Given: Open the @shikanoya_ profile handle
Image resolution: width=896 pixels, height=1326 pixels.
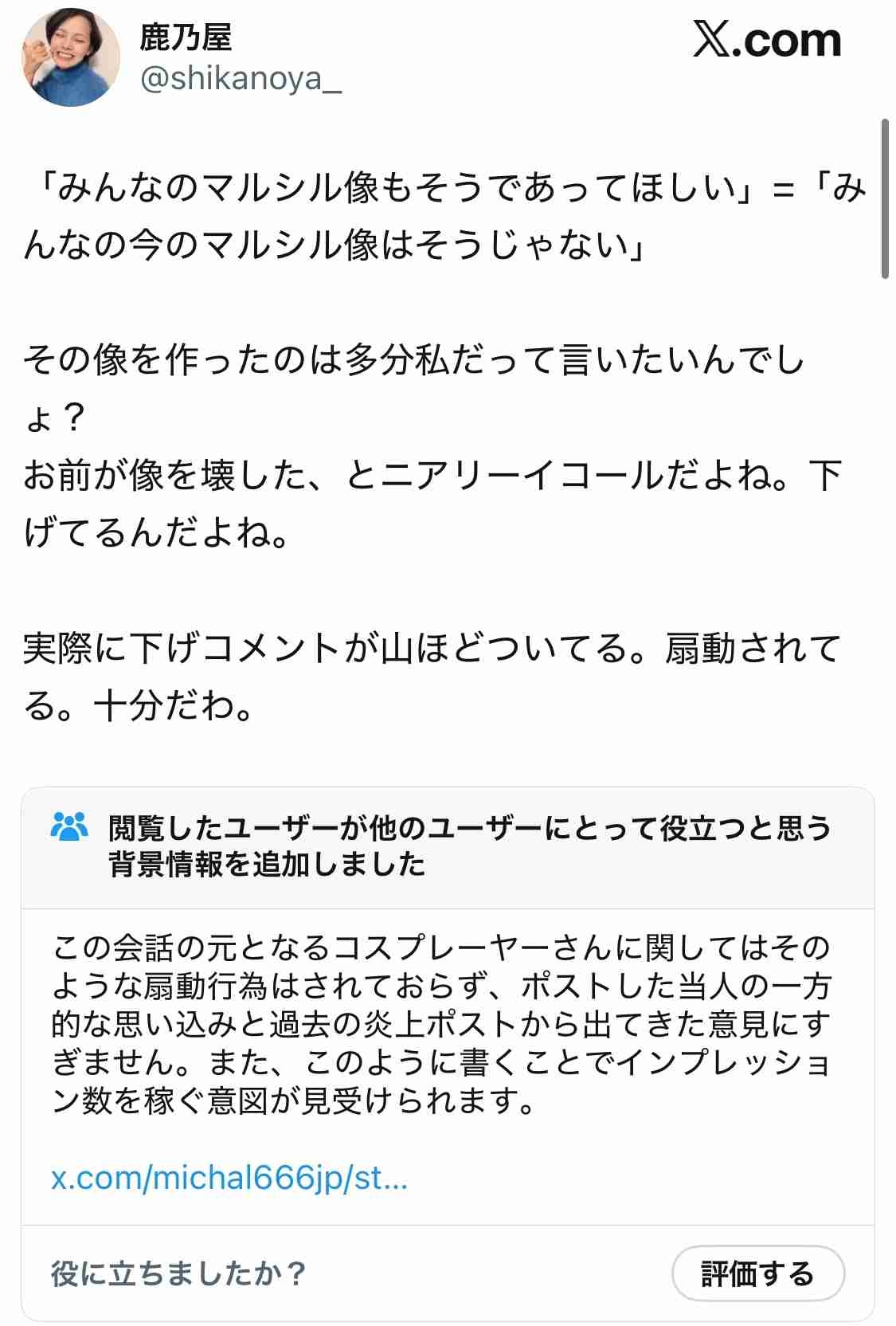Looking at the screenshot, I should 241,79.
